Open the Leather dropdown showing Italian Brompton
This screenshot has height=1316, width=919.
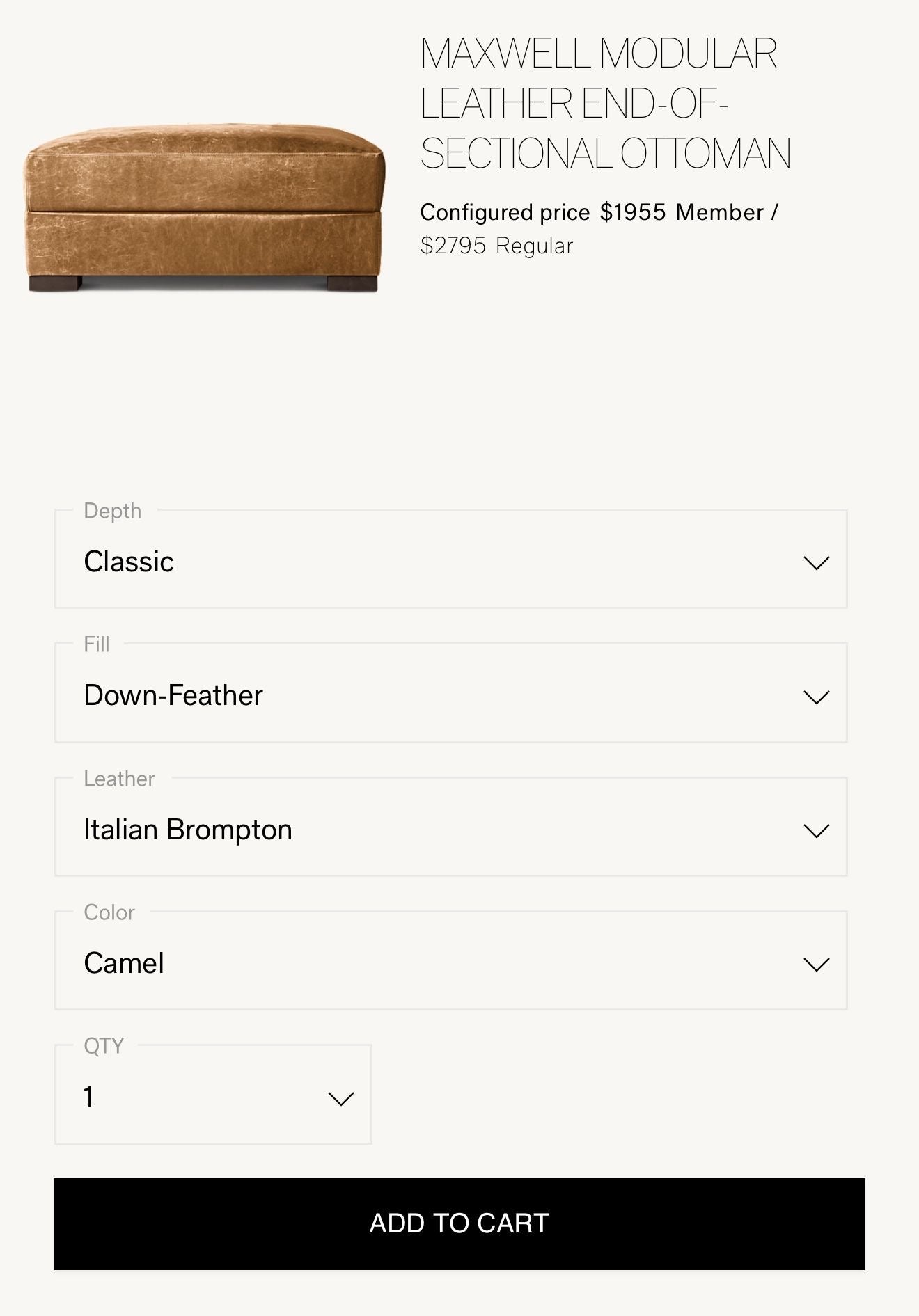[x=450, y=828]
